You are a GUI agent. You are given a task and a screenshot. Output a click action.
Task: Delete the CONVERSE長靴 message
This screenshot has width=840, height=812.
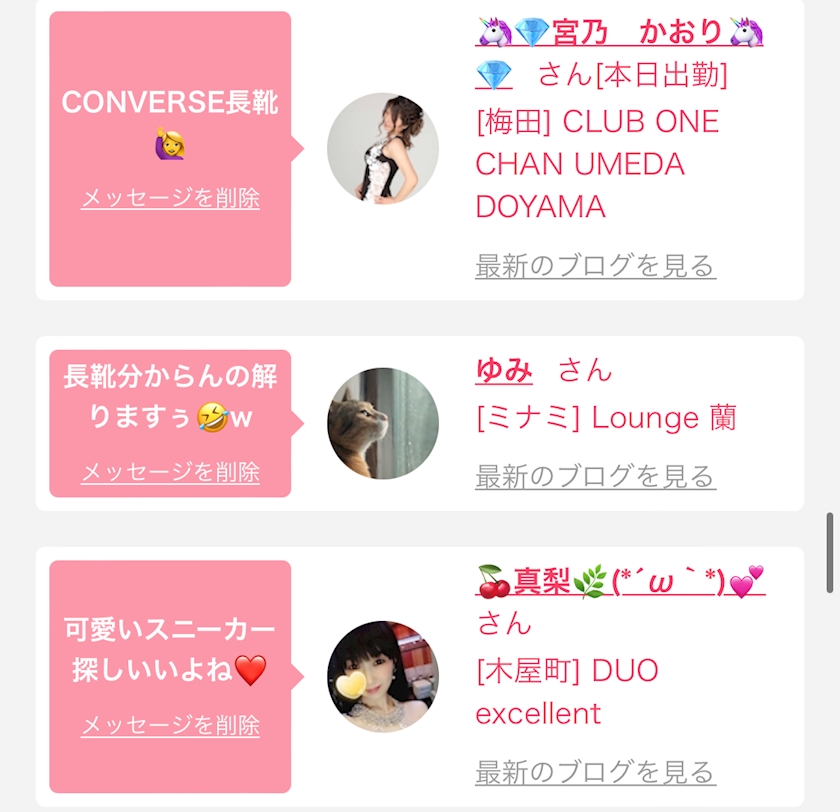pos(170,198)
